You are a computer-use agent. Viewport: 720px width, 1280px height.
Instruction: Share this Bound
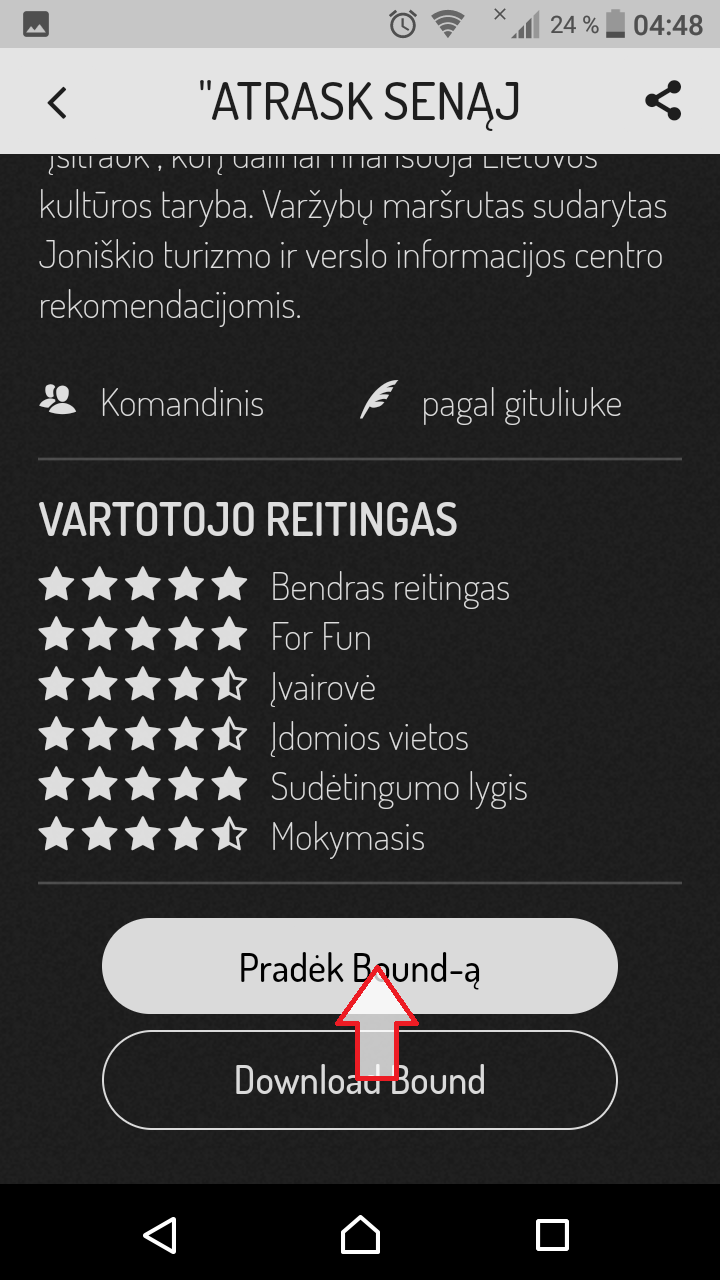663,101
